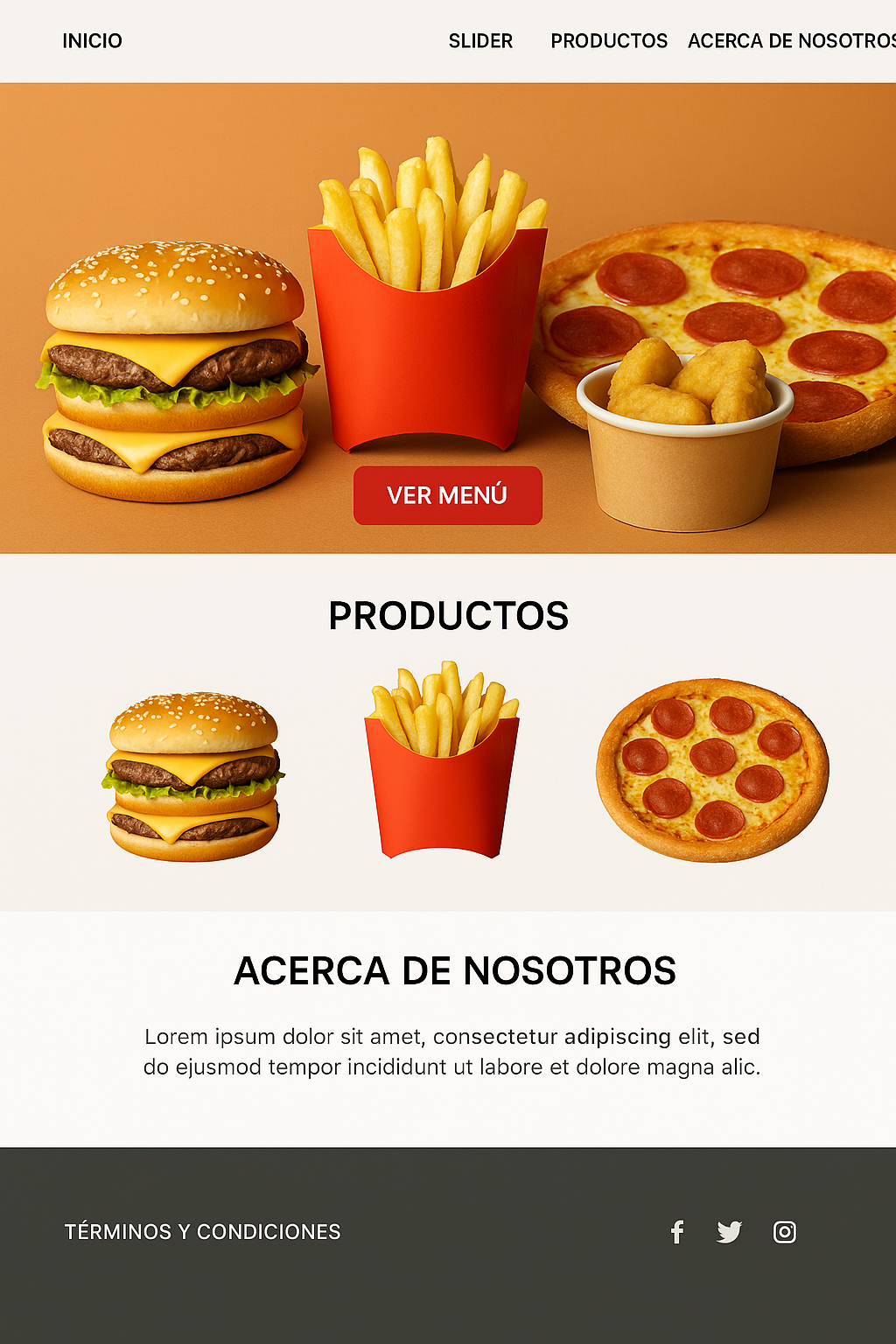Go to the INICIO nav link

point(92,41)
